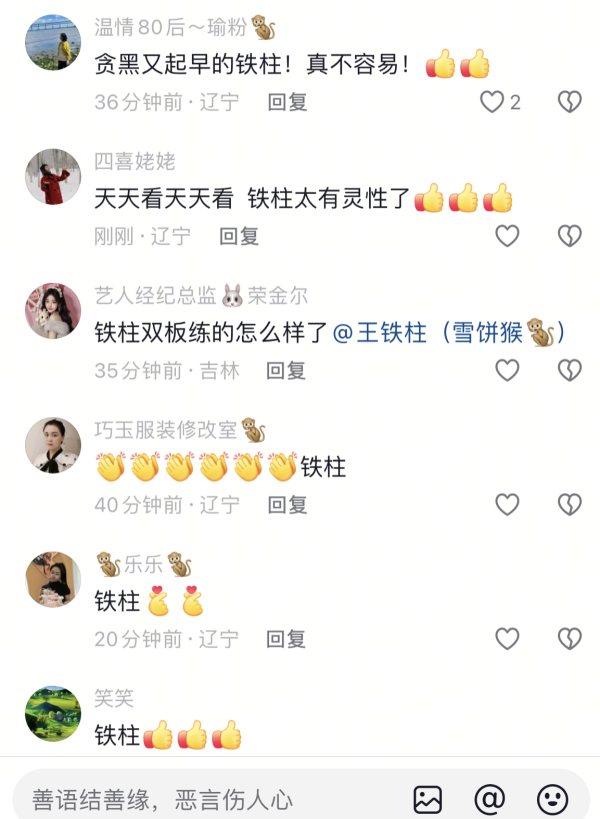The image size is (600, 819).
Task: Like 乐乐's comment
Action: [508, 639]
